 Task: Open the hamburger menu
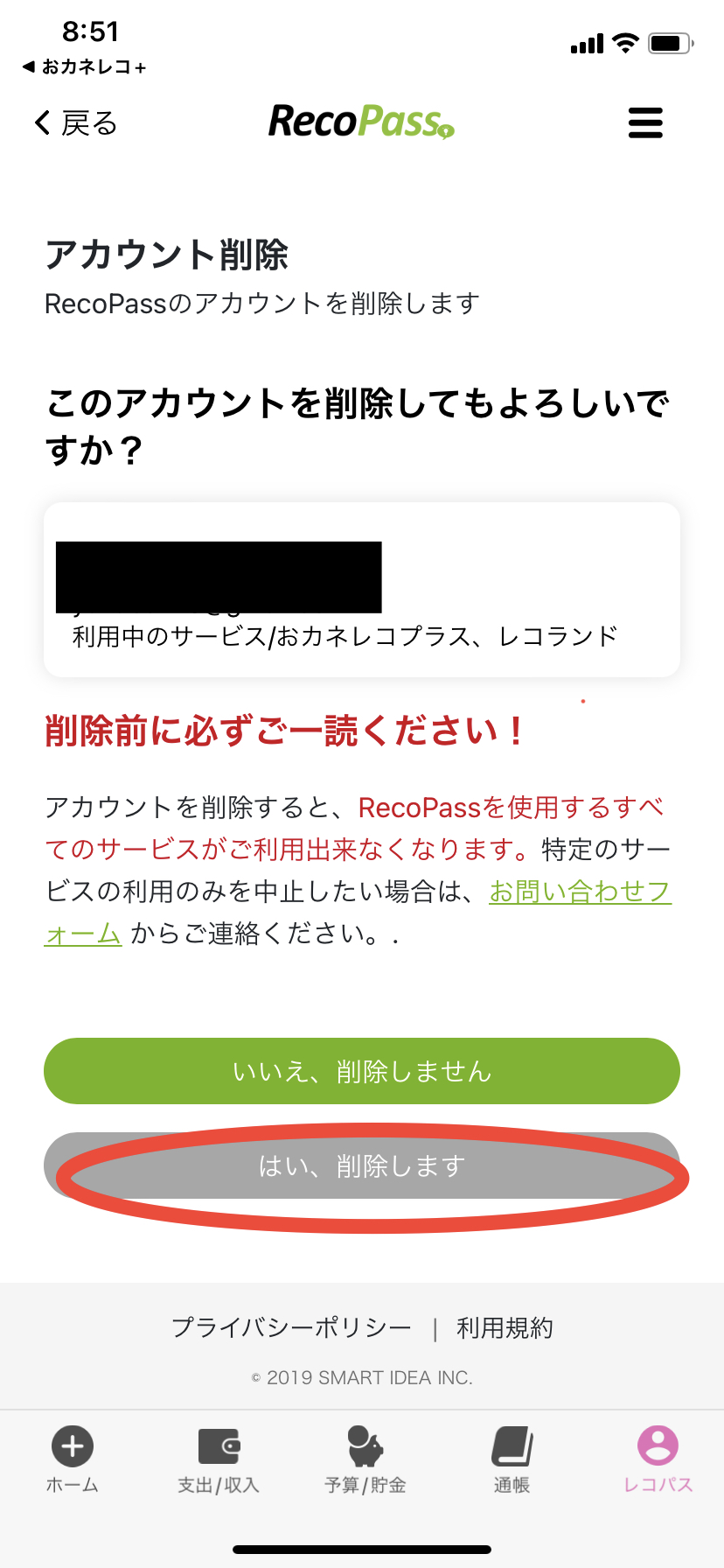tap(645, 123)
